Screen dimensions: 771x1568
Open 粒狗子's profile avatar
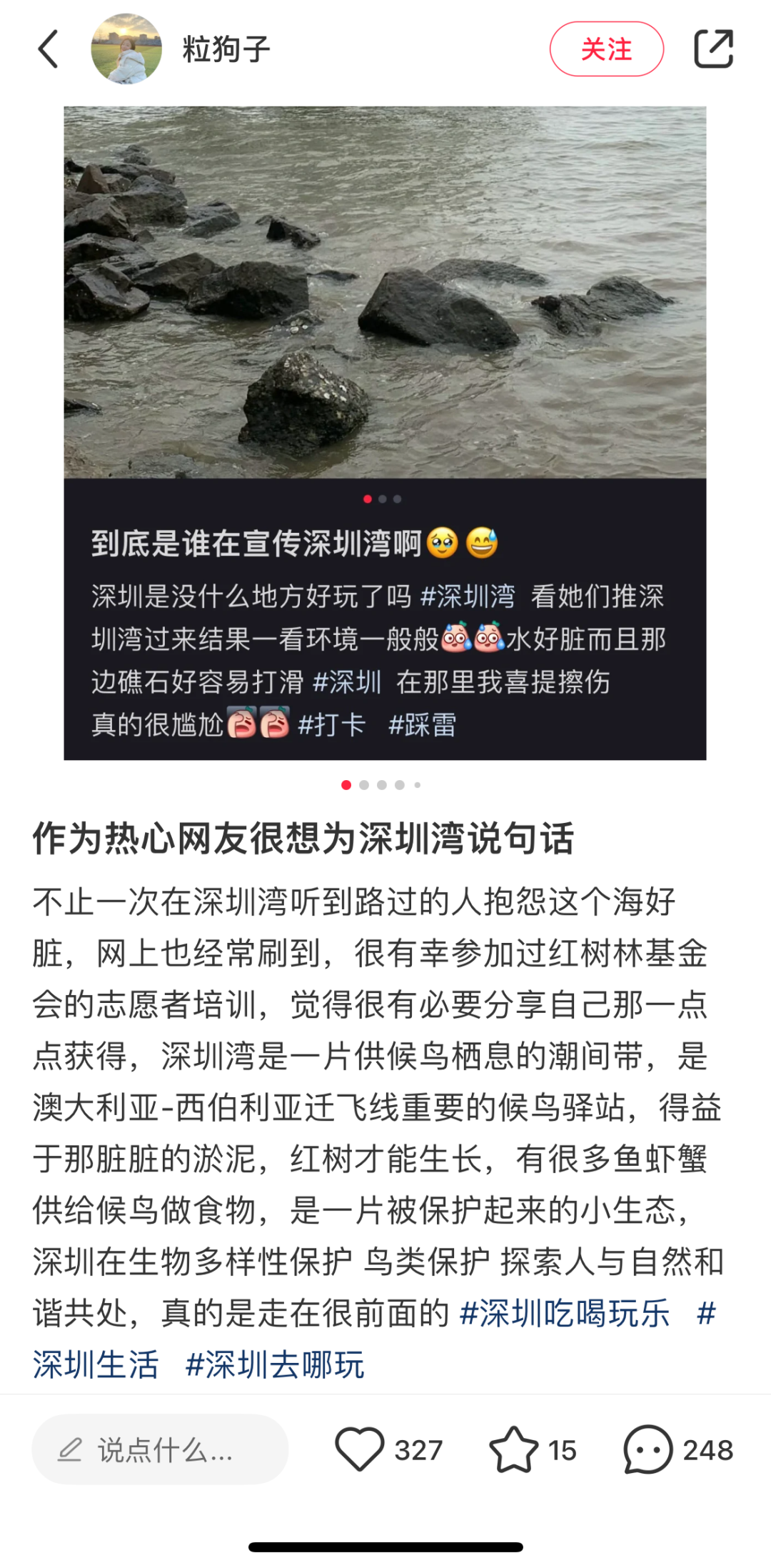[x=126, y=49]
